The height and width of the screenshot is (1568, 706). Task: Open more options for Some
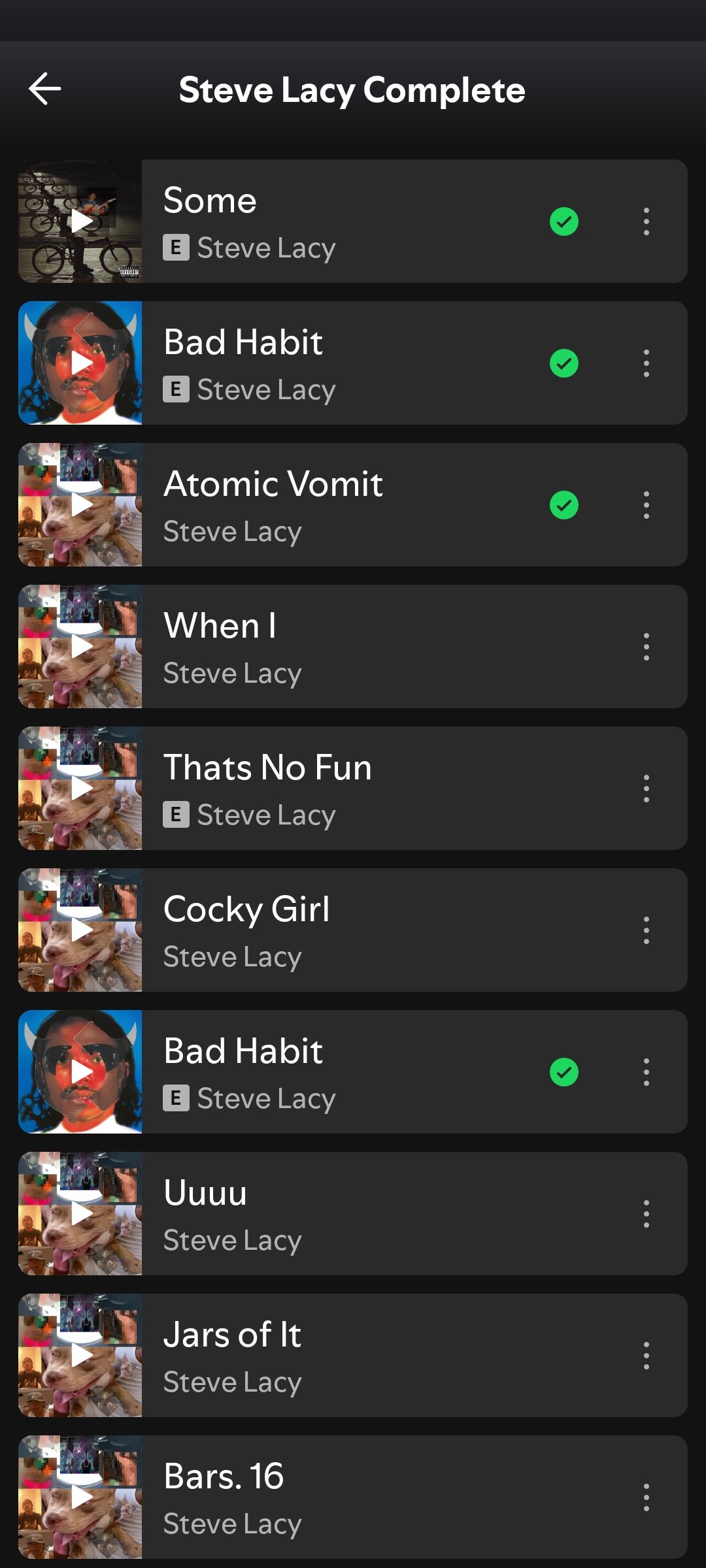point(646,221)
